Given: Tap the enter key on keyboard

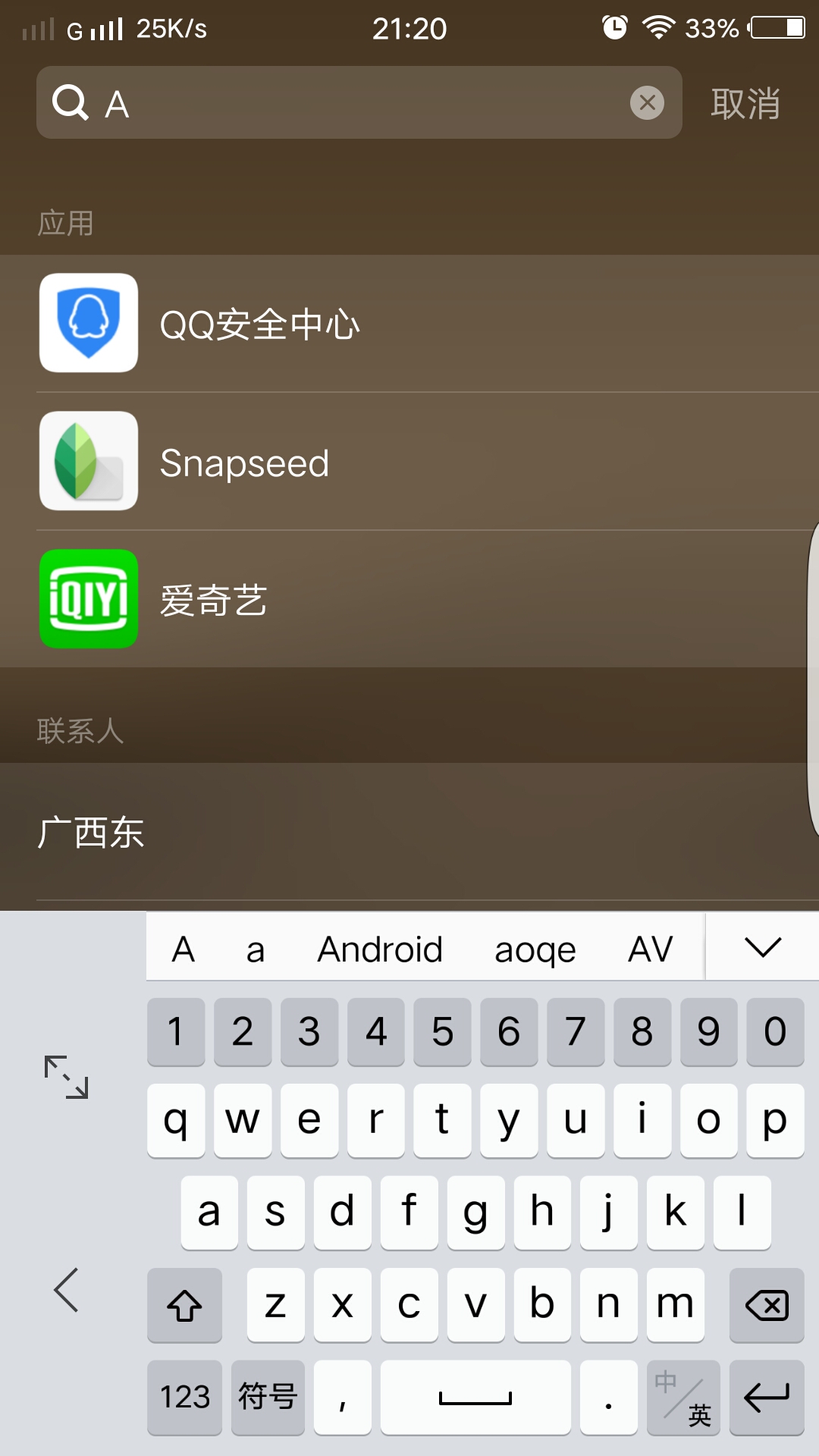Looking at the screenshot, I should tap(767, 1398).
